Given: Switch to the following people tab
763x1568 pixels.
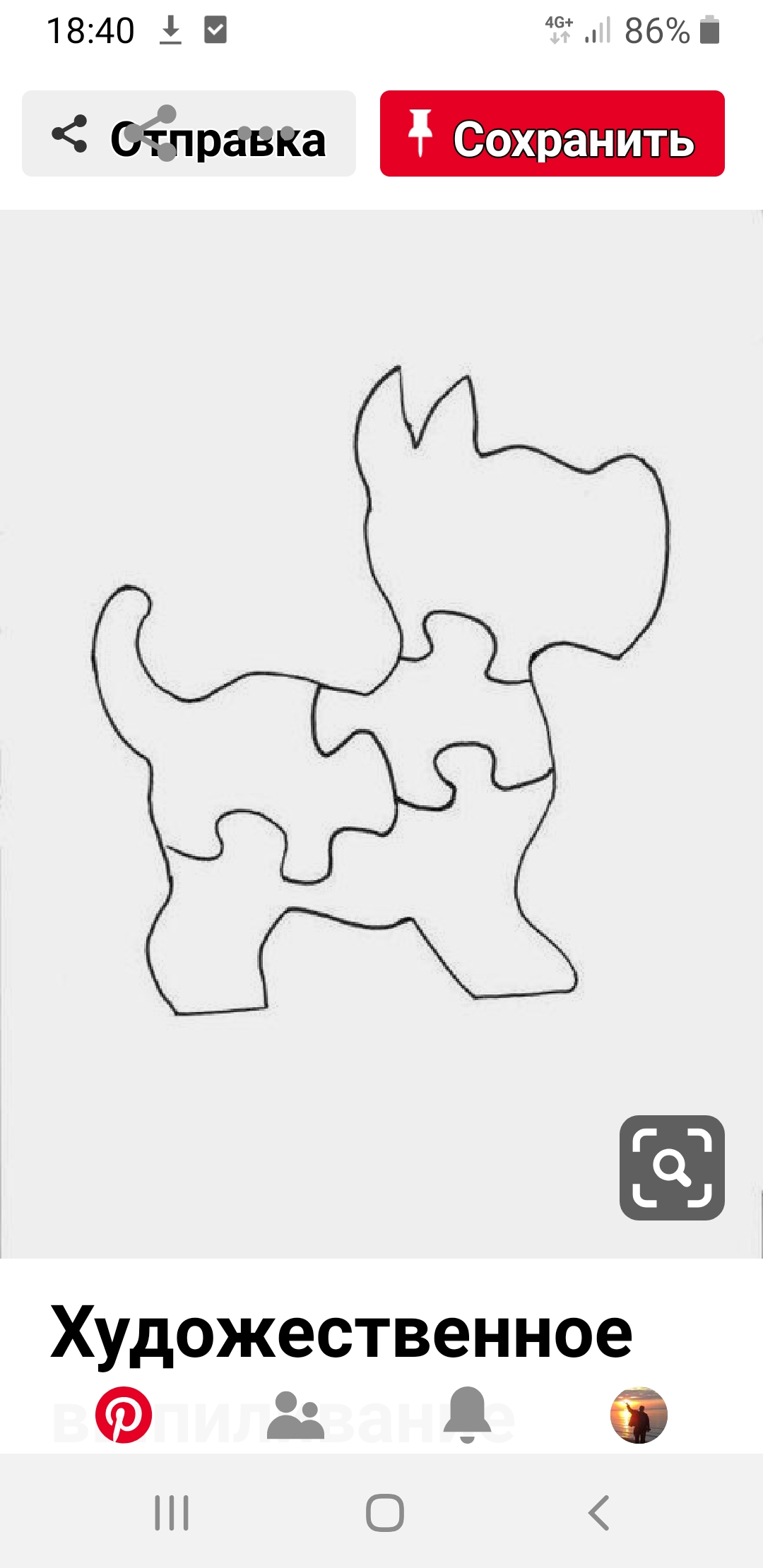Looking at the screenshot, I should [296, 1415].
